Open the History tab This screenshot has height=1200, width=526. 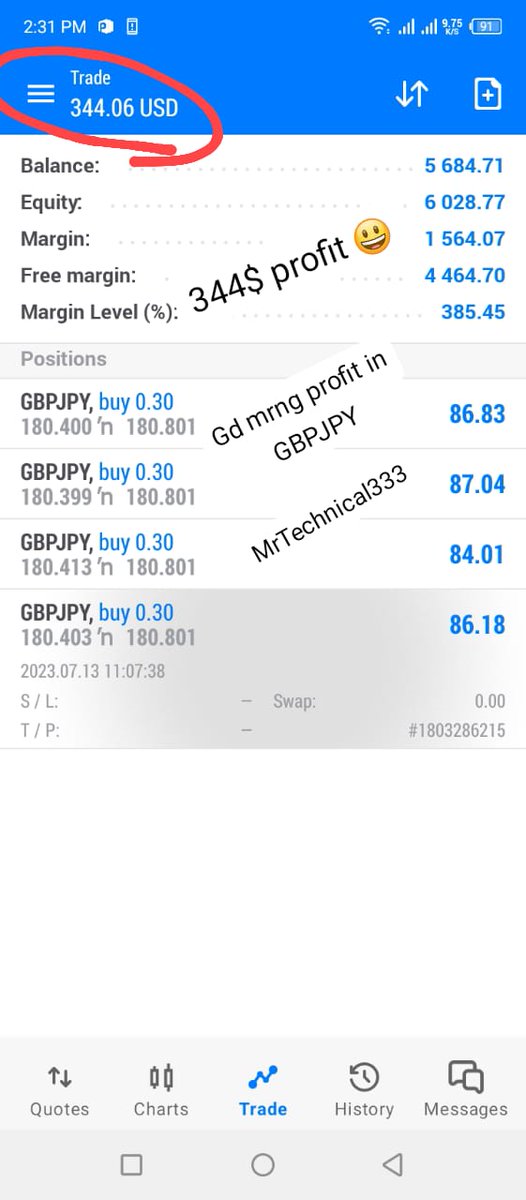(364, 1089)
